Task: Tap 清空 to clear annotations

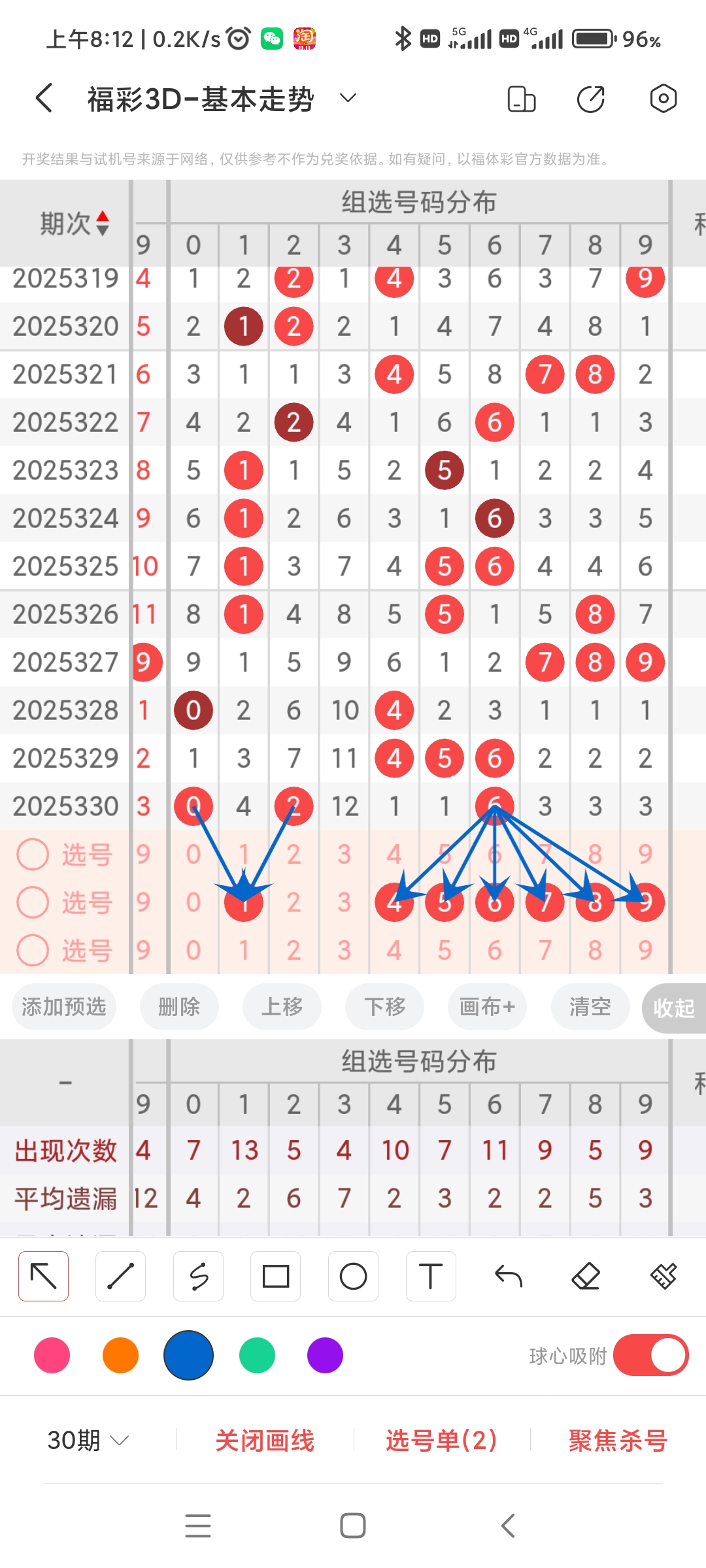Action: 590,1007
